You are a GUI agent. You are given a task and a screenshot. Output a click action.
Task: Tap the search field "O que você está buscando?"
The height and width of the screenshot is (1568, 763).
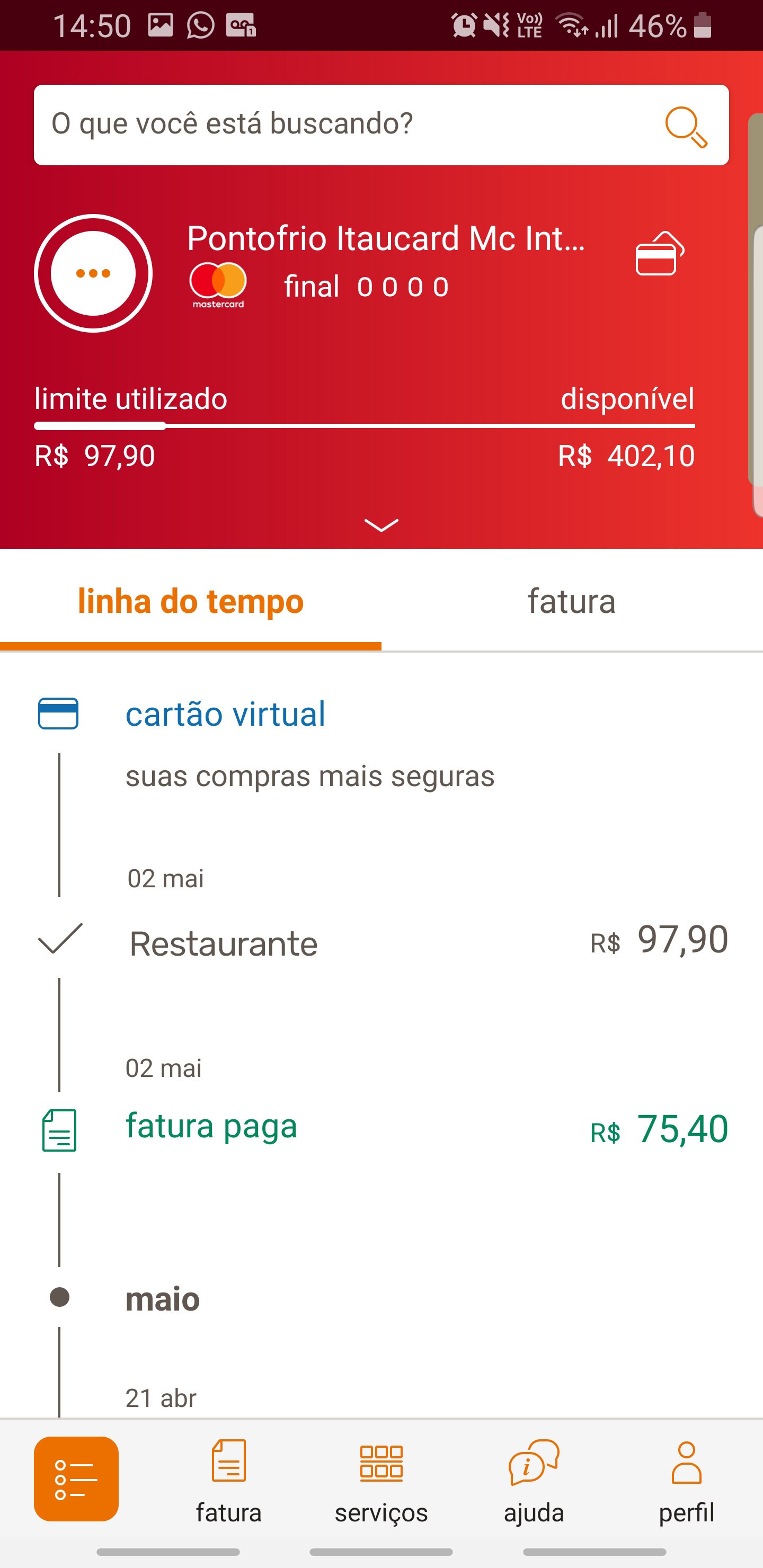coord(381,125)
